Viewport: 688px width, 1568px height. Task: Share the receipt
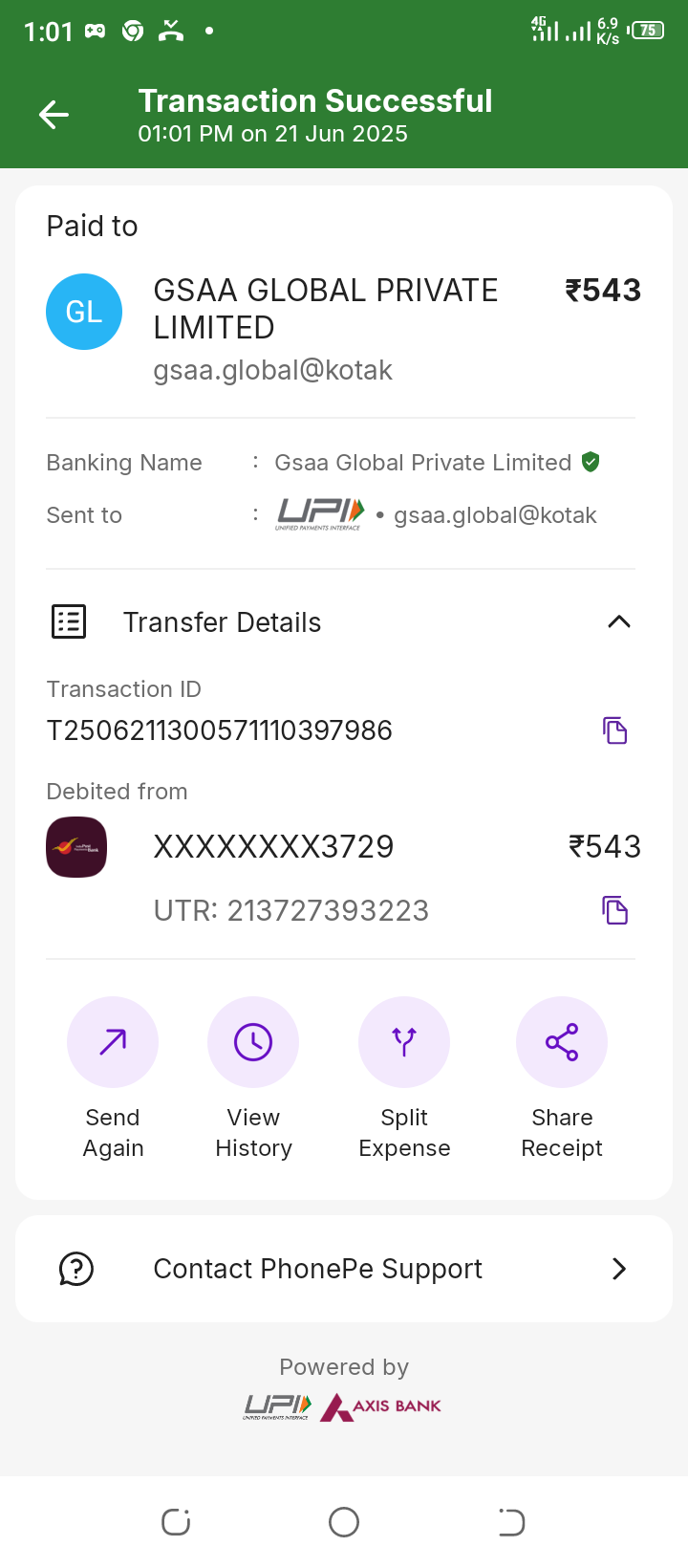[562, 1043]
